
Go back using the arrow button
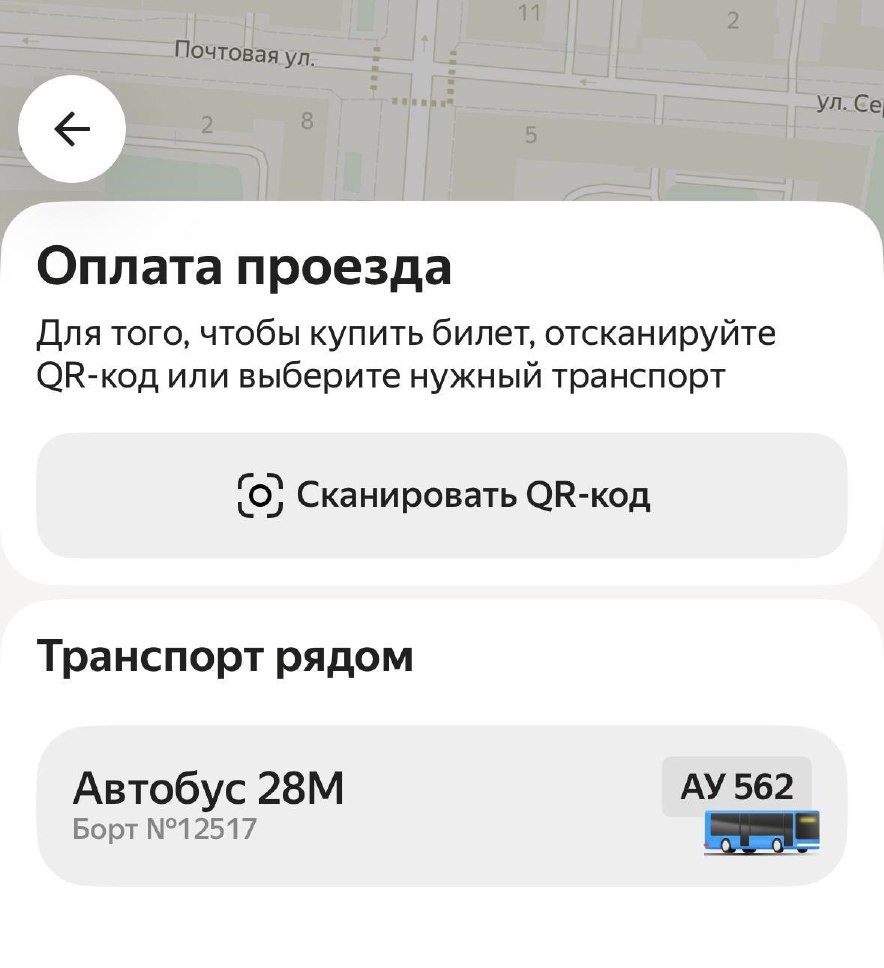click(72, 129)
